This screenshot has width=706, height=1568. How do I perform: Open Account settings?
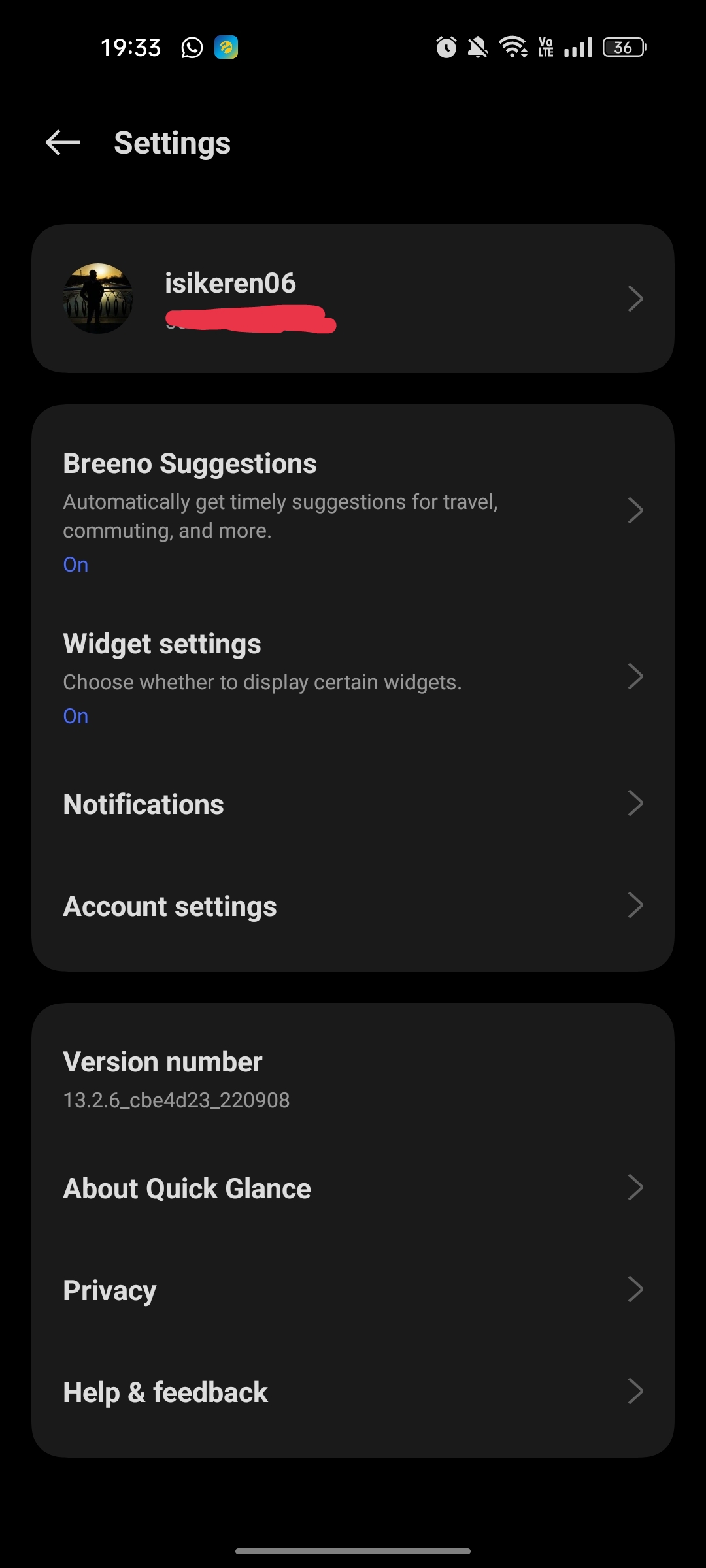point(353,906)
